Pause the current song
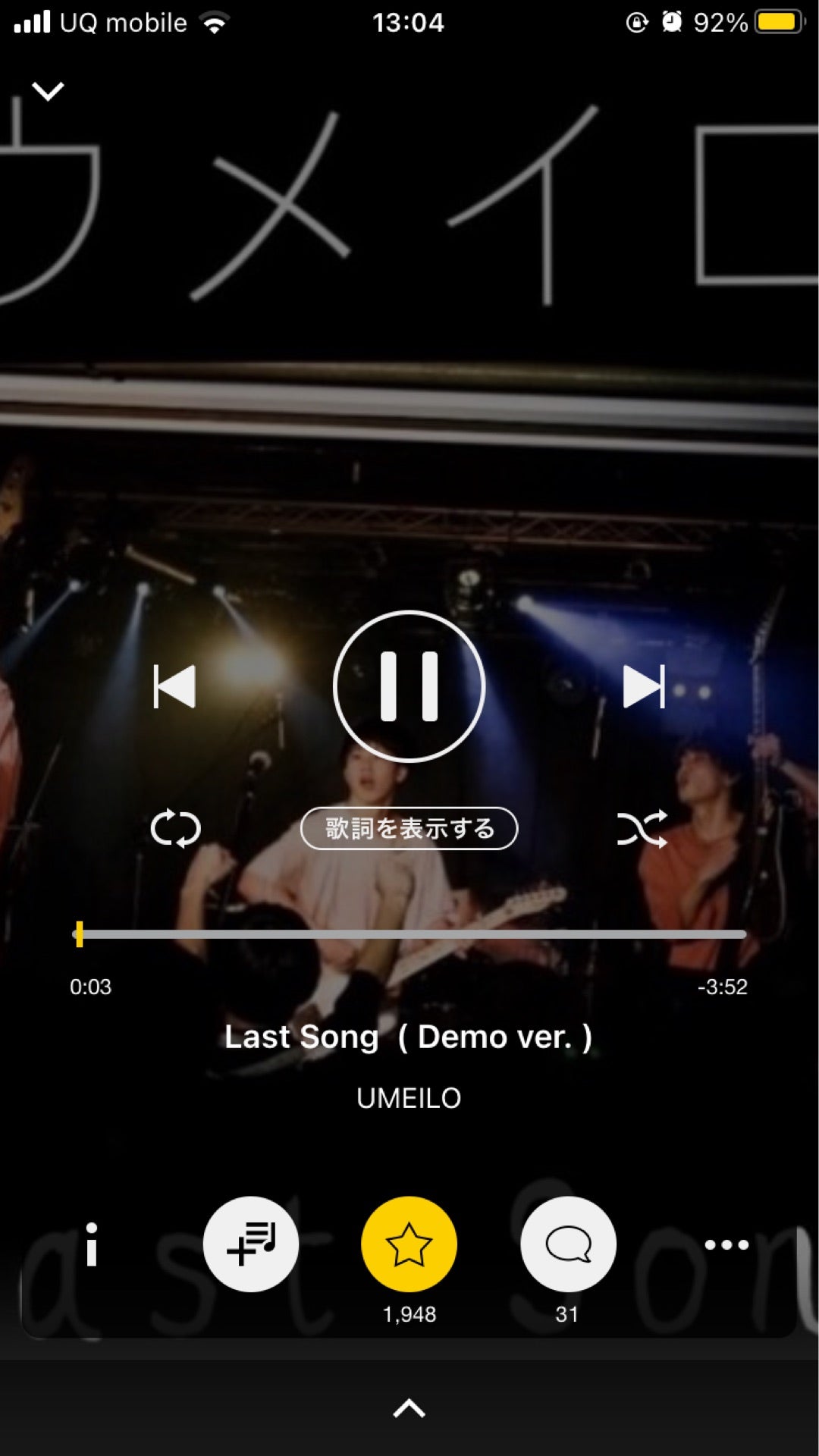The image size is (819, 1456). pos(409,686)
